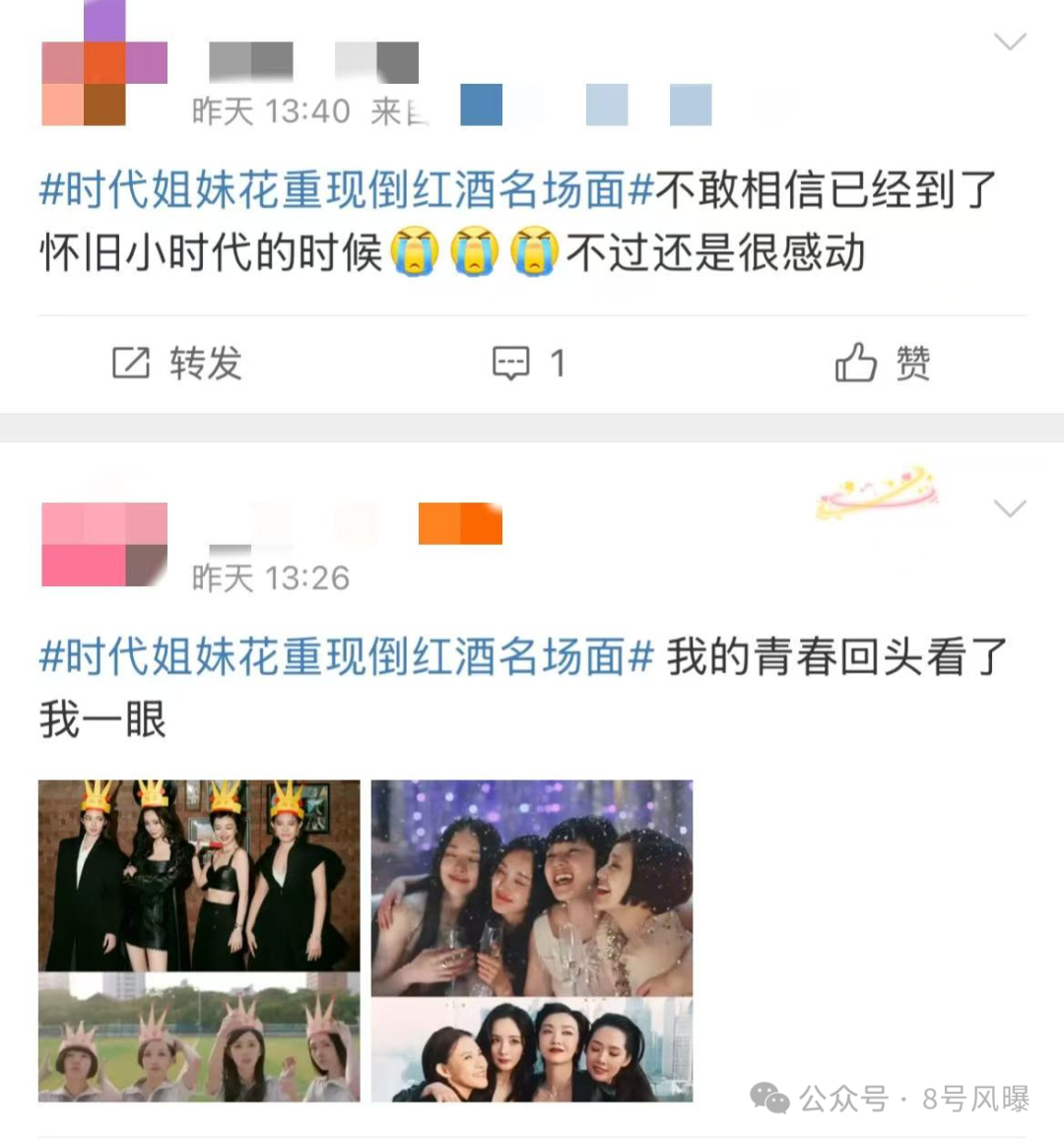Like the 13:40 post with 赞
Viewport: 1064px width, 1141px height.
[883, 364]
